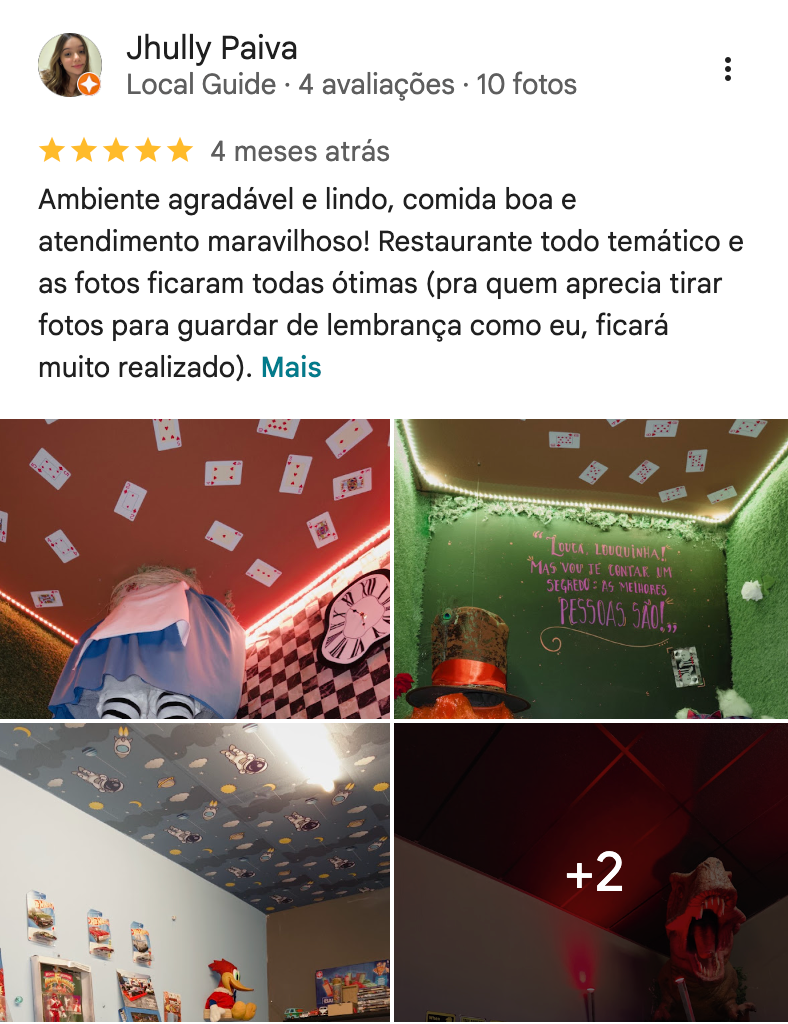Open the astronaut ceiling photo

tap(195, 872)
